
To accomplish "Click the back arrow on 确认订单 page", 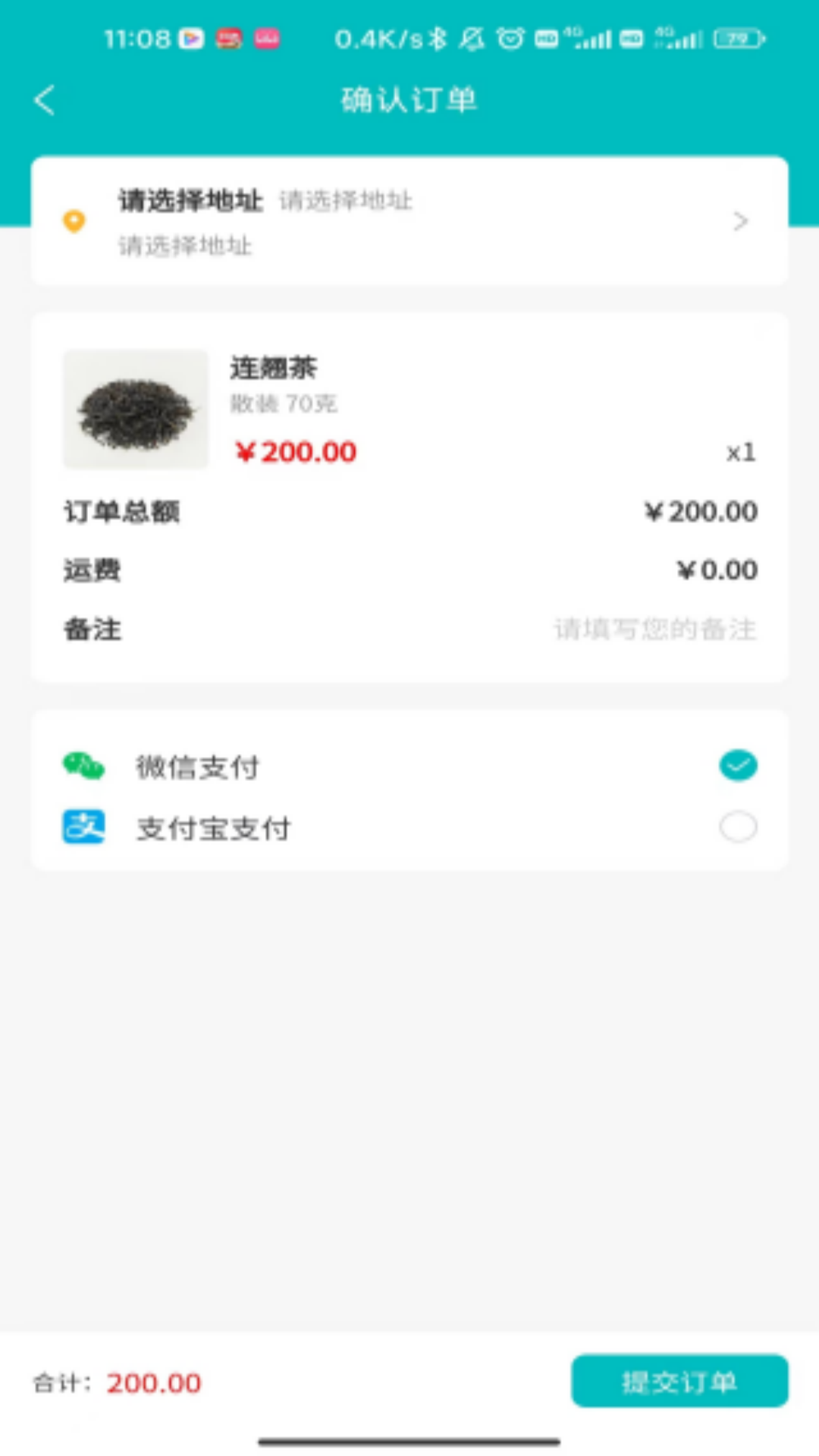I will point(44,99).
